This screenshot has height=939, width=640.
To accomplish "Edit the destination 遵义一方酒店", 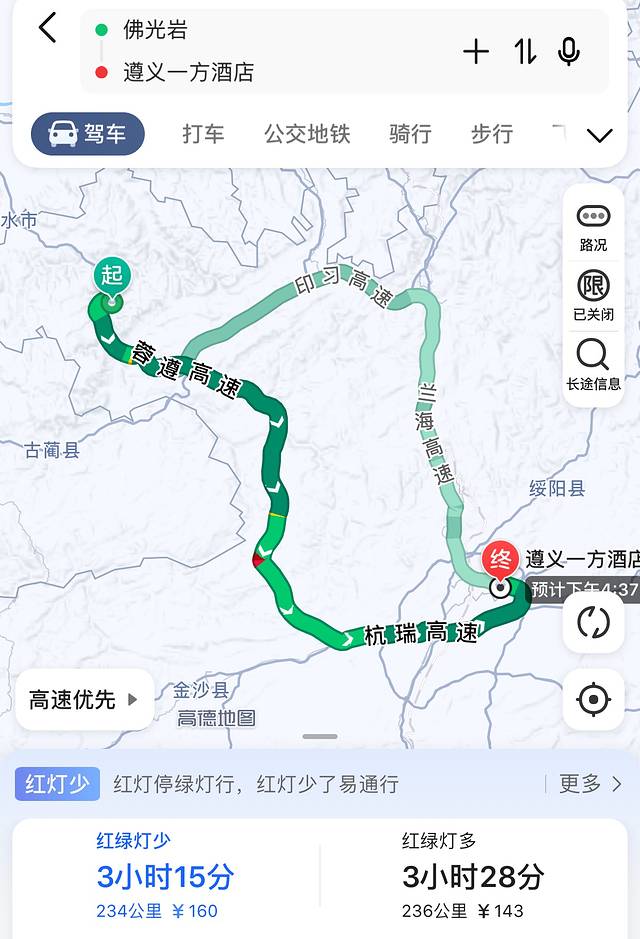I will tap(188, 72).
